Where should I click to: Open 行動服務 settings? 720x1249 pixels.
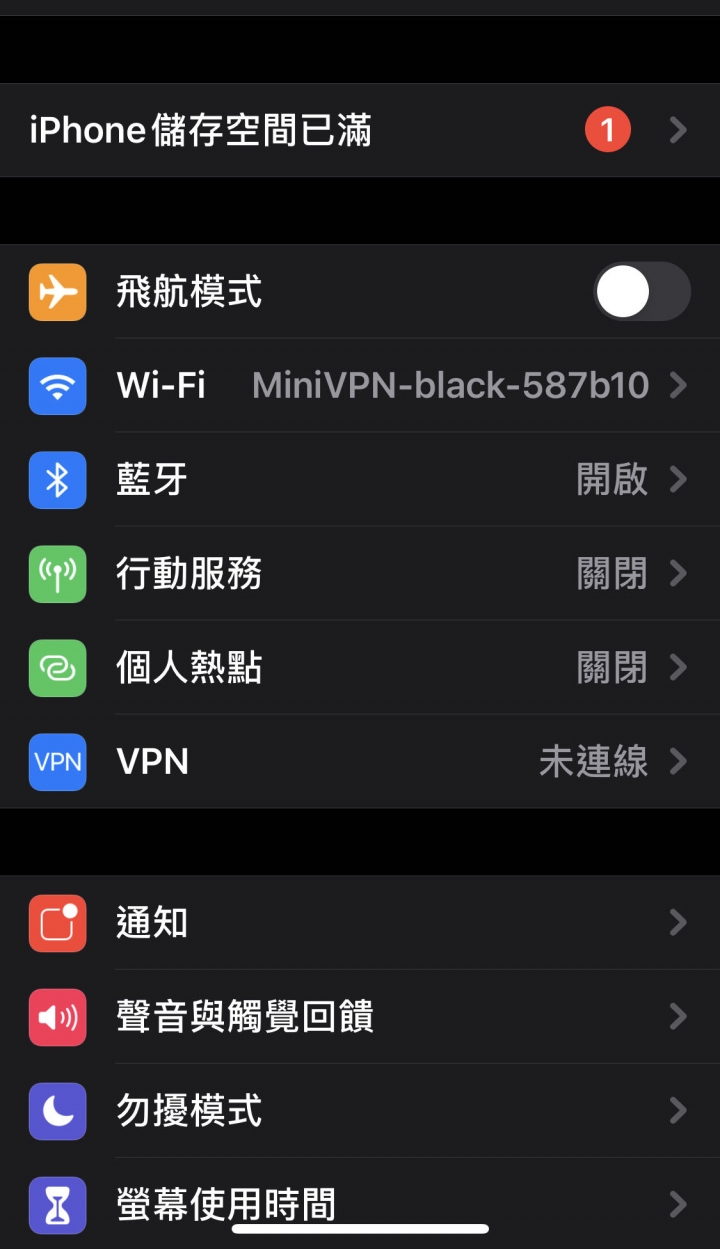pos(360,574)
